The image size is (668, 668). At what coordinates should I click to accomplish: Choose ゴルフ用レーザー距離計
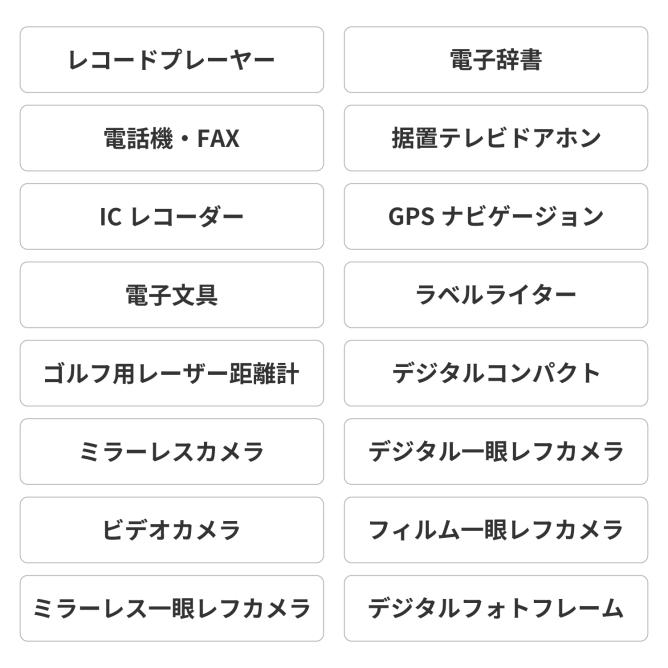[172, 373]
